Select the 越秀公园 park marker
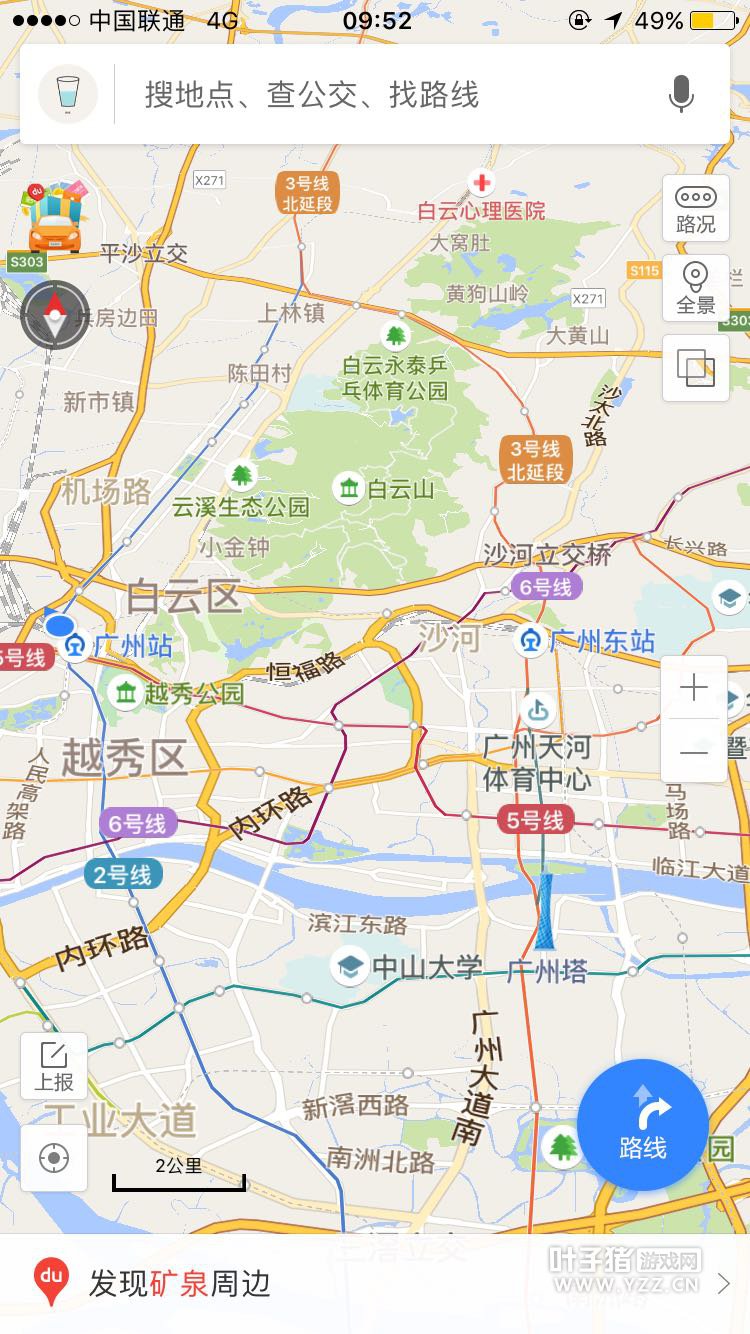This screenshot has height=1334, width=750. point(125,692)
